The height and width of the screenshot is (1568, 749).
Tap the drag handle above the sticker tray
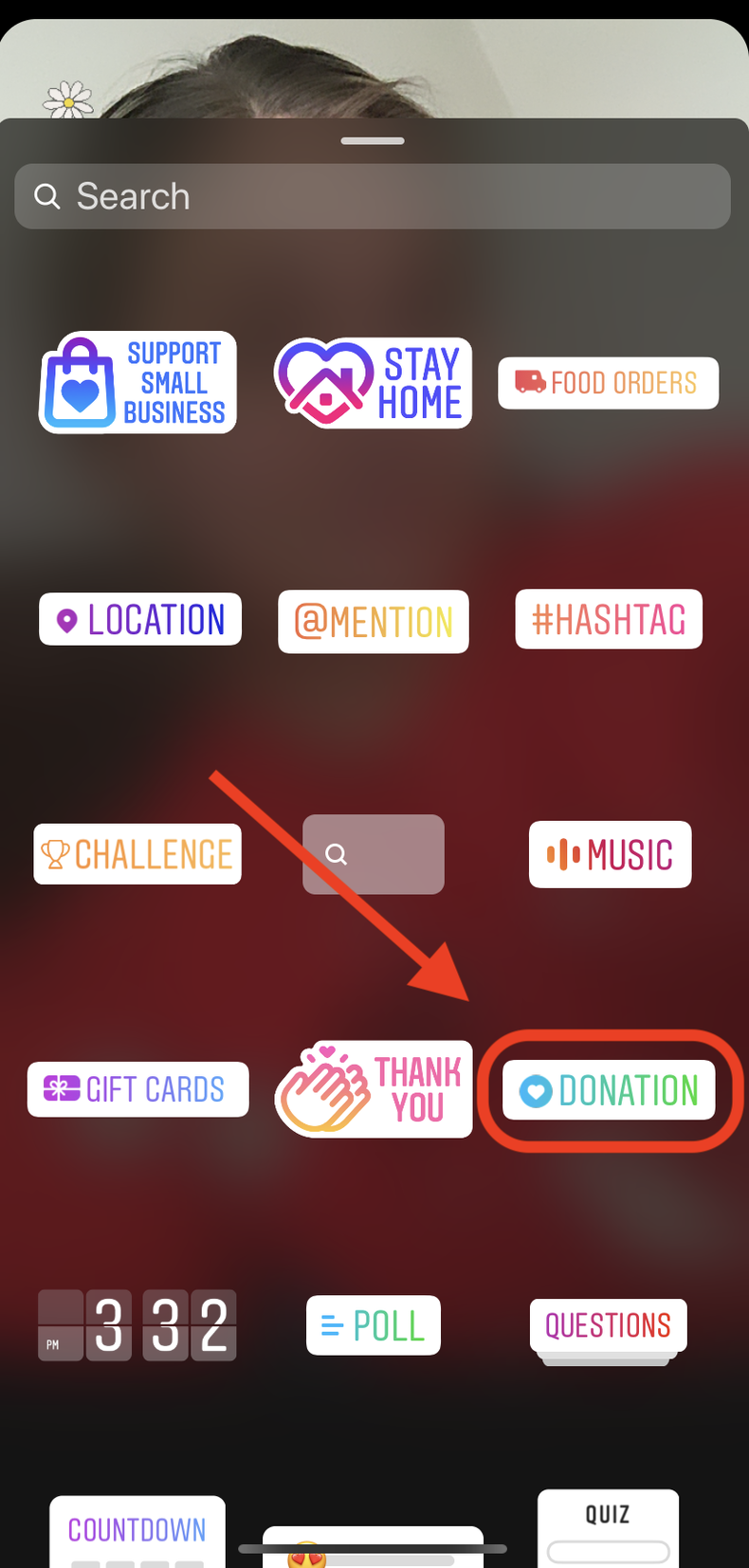372,140
